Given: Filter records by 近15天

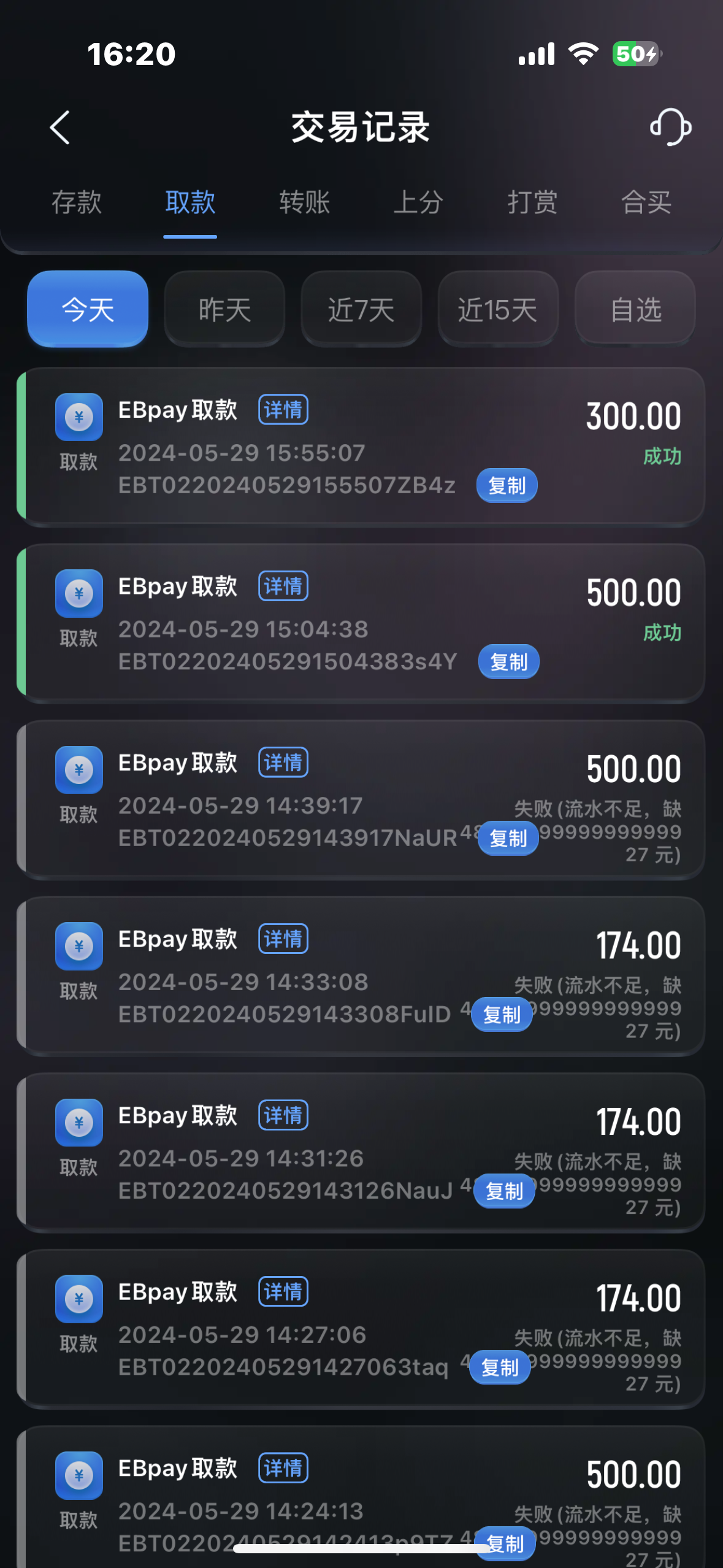Looking at the screenshot, I should tap(498, 309).
